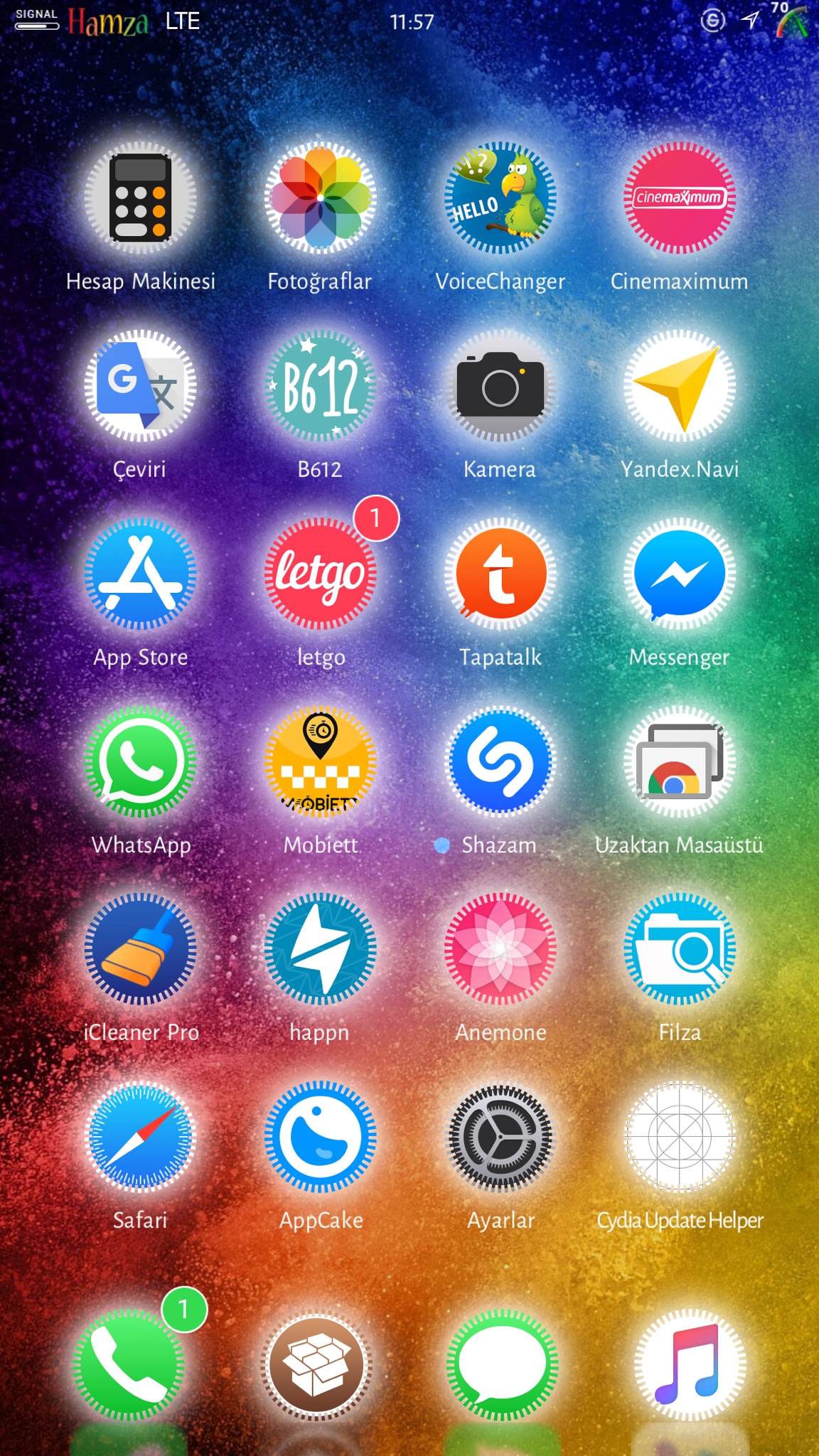The height and width of the screenshot is (1456, 819).
Task: Open Ayarlar settings
Action: [x=500, y=1137]
